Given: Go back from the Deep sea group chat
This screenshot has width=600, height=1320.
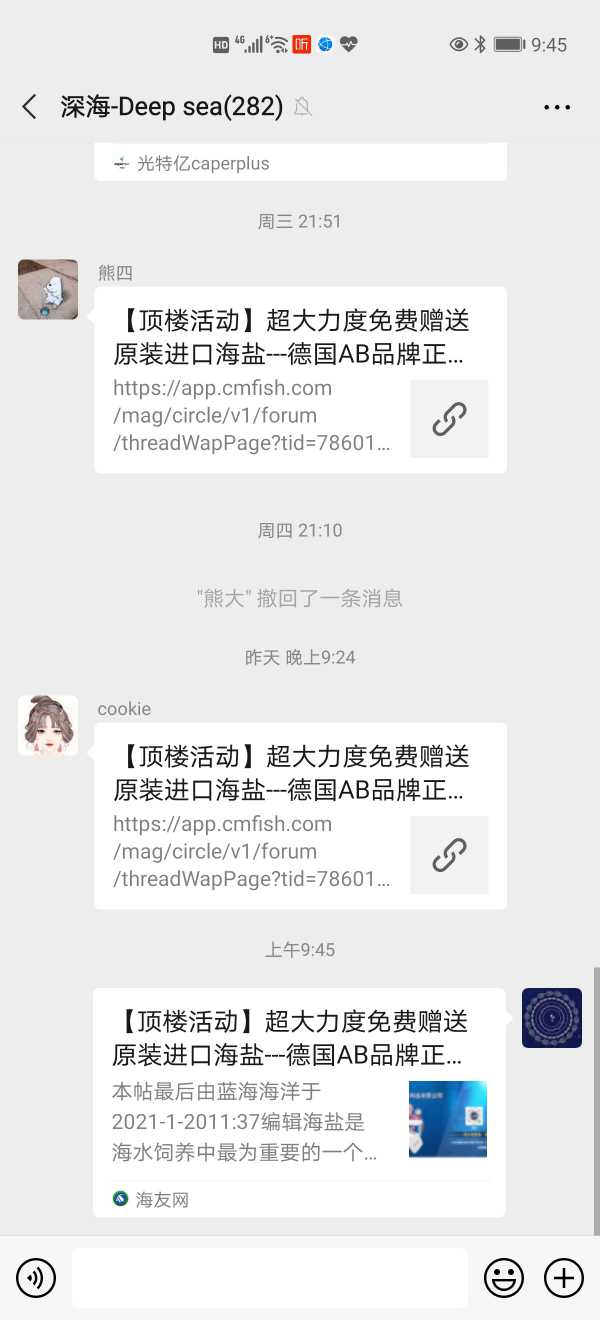Looking at the screenshot, I should point(30,107).
